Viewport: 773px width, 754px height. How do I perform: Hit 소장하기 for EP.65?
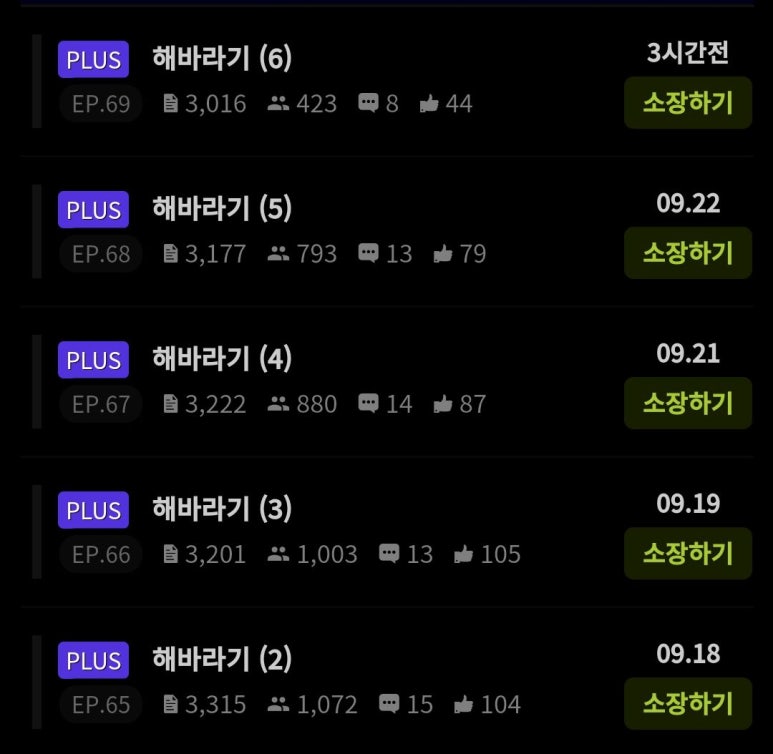(687, 703)
